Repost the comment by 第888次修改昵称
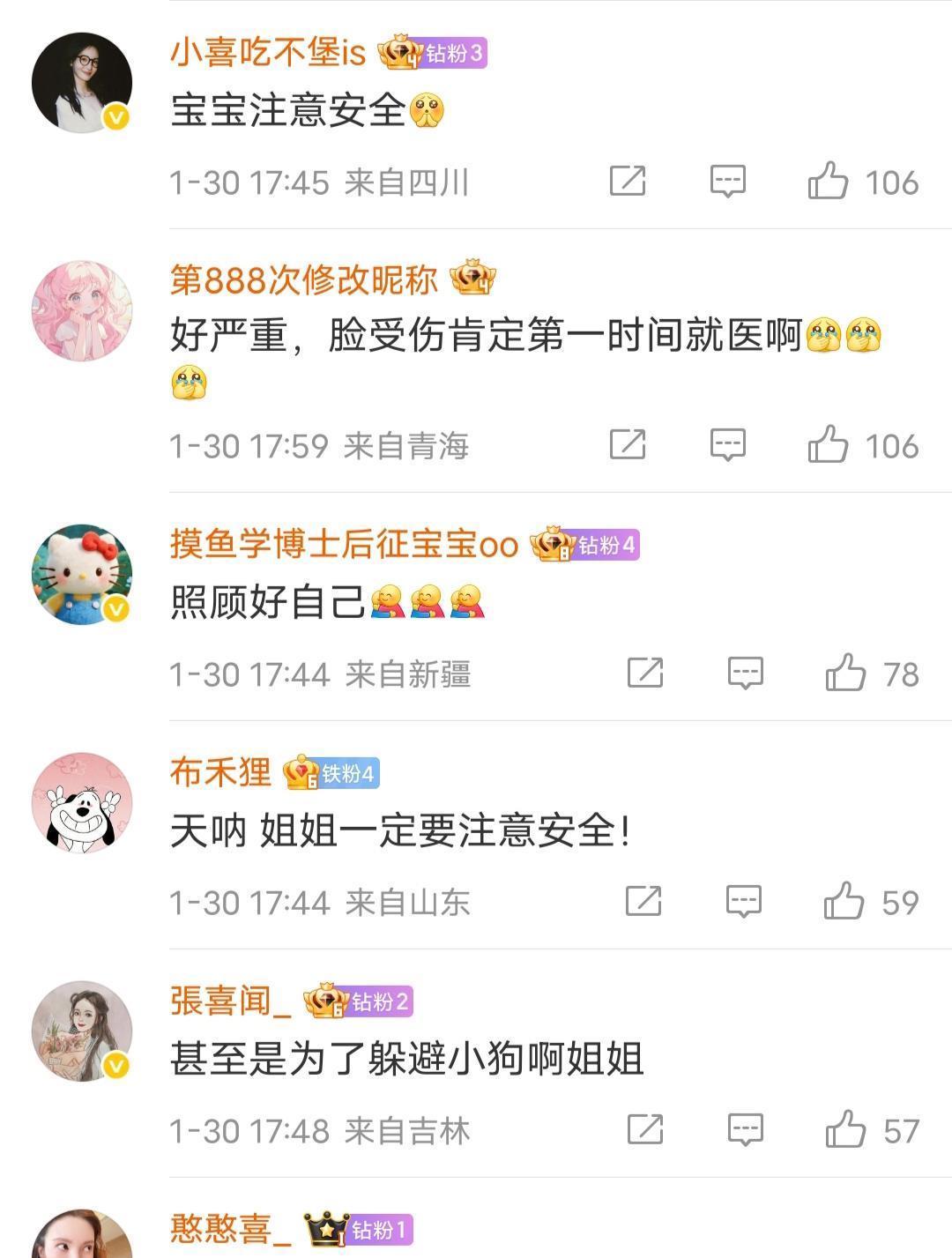 coord(628,444)
